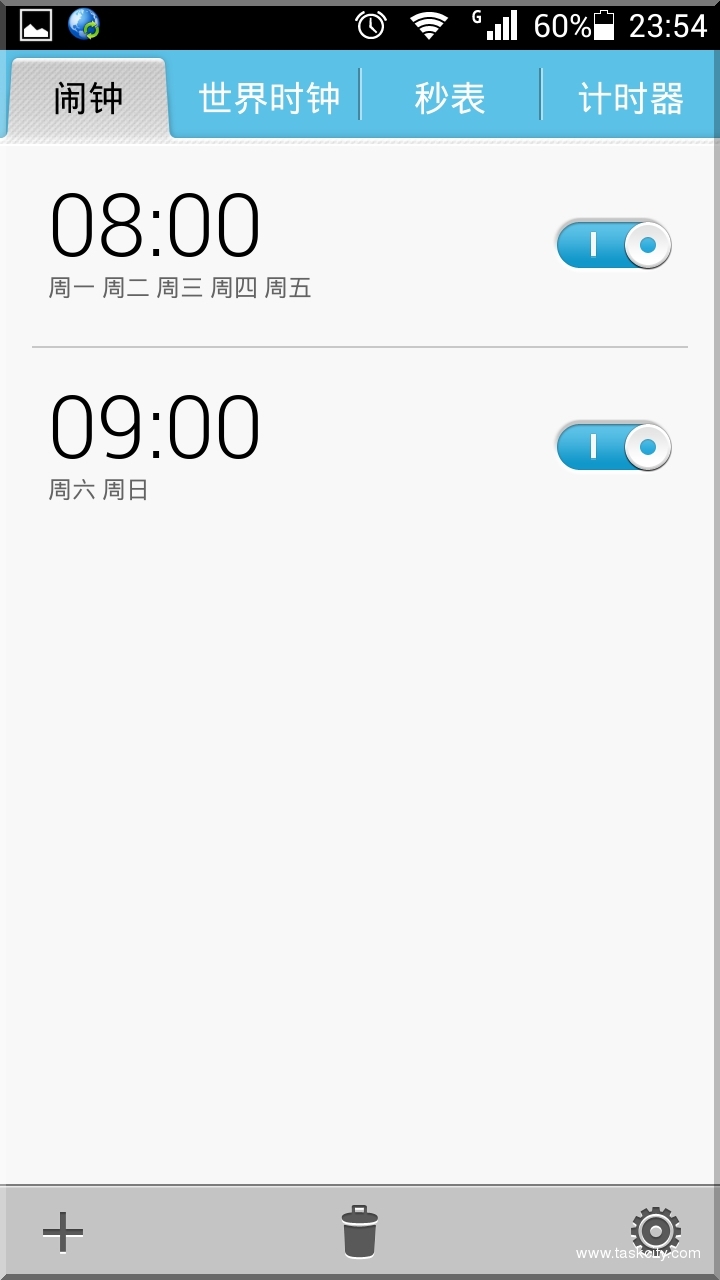Select the 秒表 stopwatch tab
Image resolution: width=720 pixels, height=1280 pixels.
pos(450,97)
